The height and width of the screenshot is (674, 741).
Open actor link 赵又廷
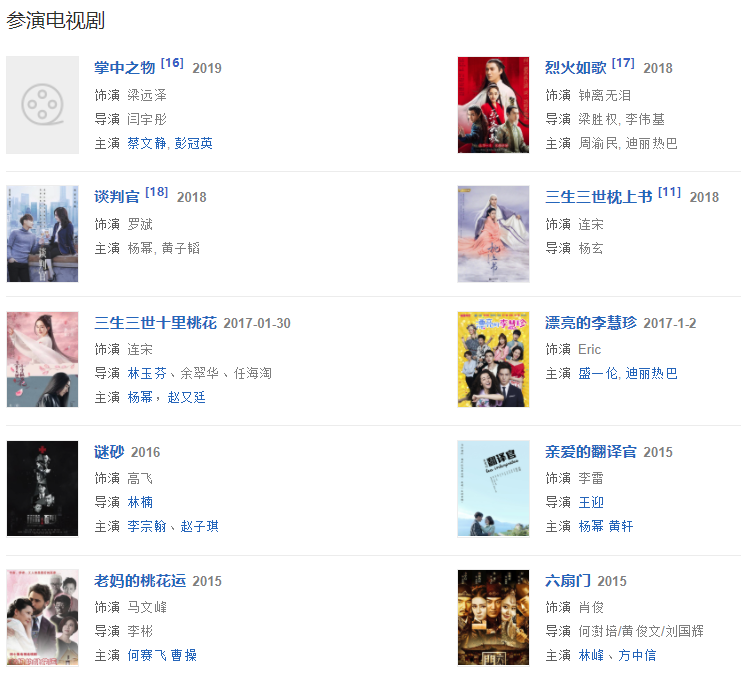(x=187, y=397)
